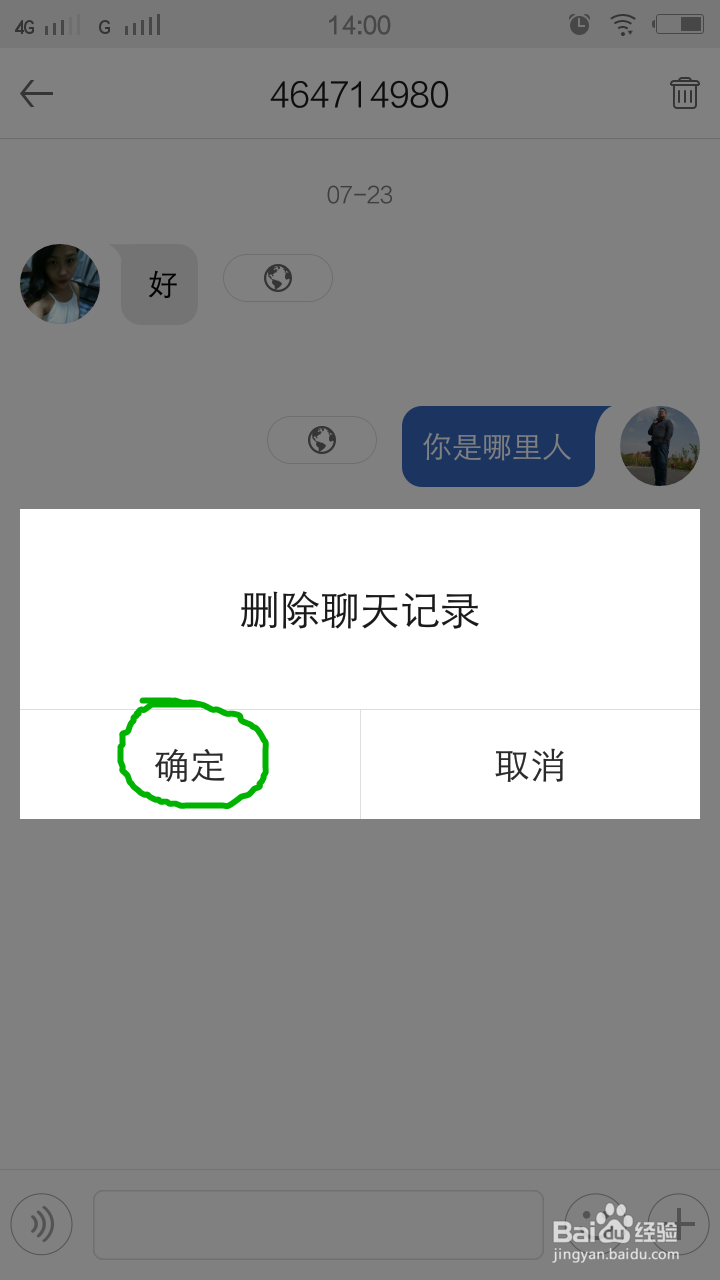Screen dimensions: 720x1280
Task: Open the plus attachment icon near input field
Action: [x=678, y=1223]
